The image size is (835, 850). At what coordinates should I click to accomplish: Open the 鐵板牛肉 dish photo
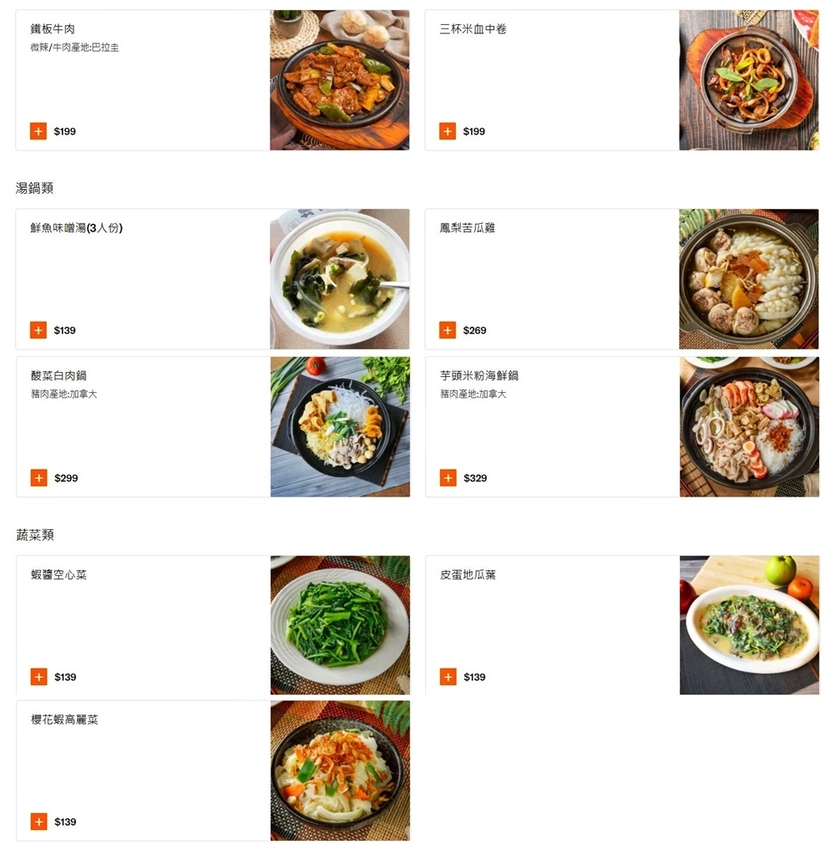pos(339,80)
